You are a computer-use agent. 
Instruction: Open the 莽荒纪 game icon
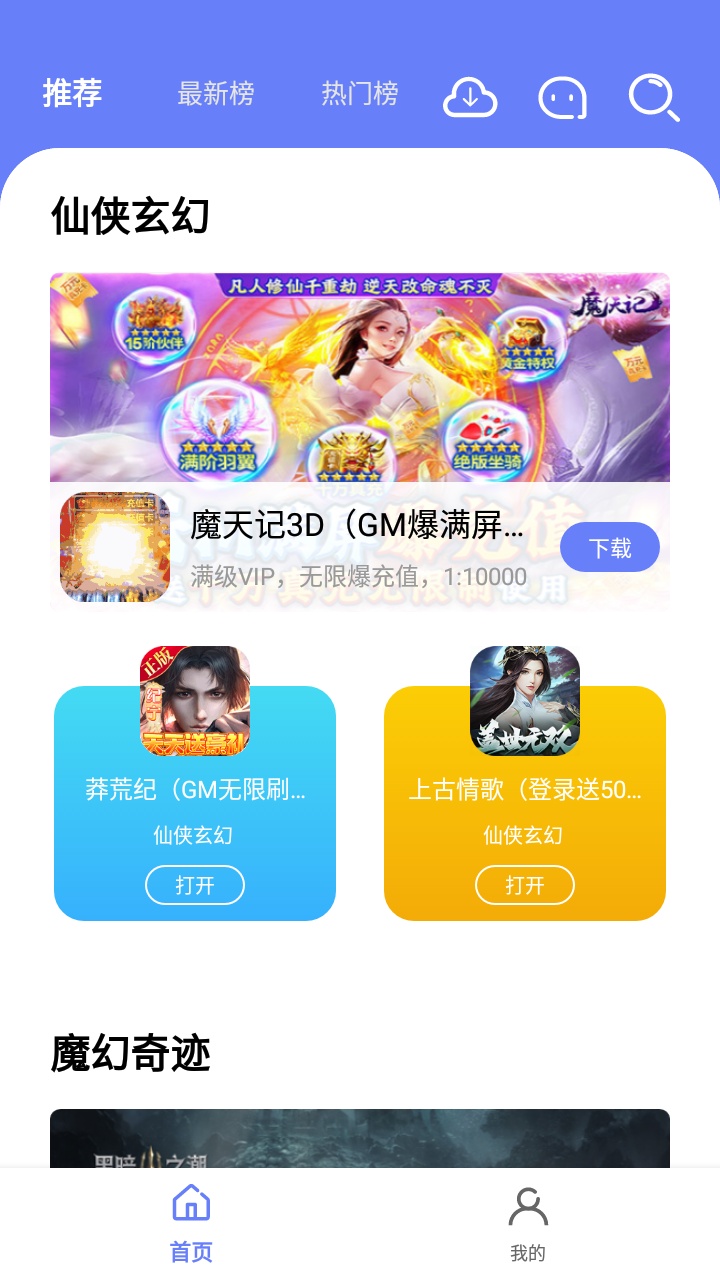pos(194,700)
